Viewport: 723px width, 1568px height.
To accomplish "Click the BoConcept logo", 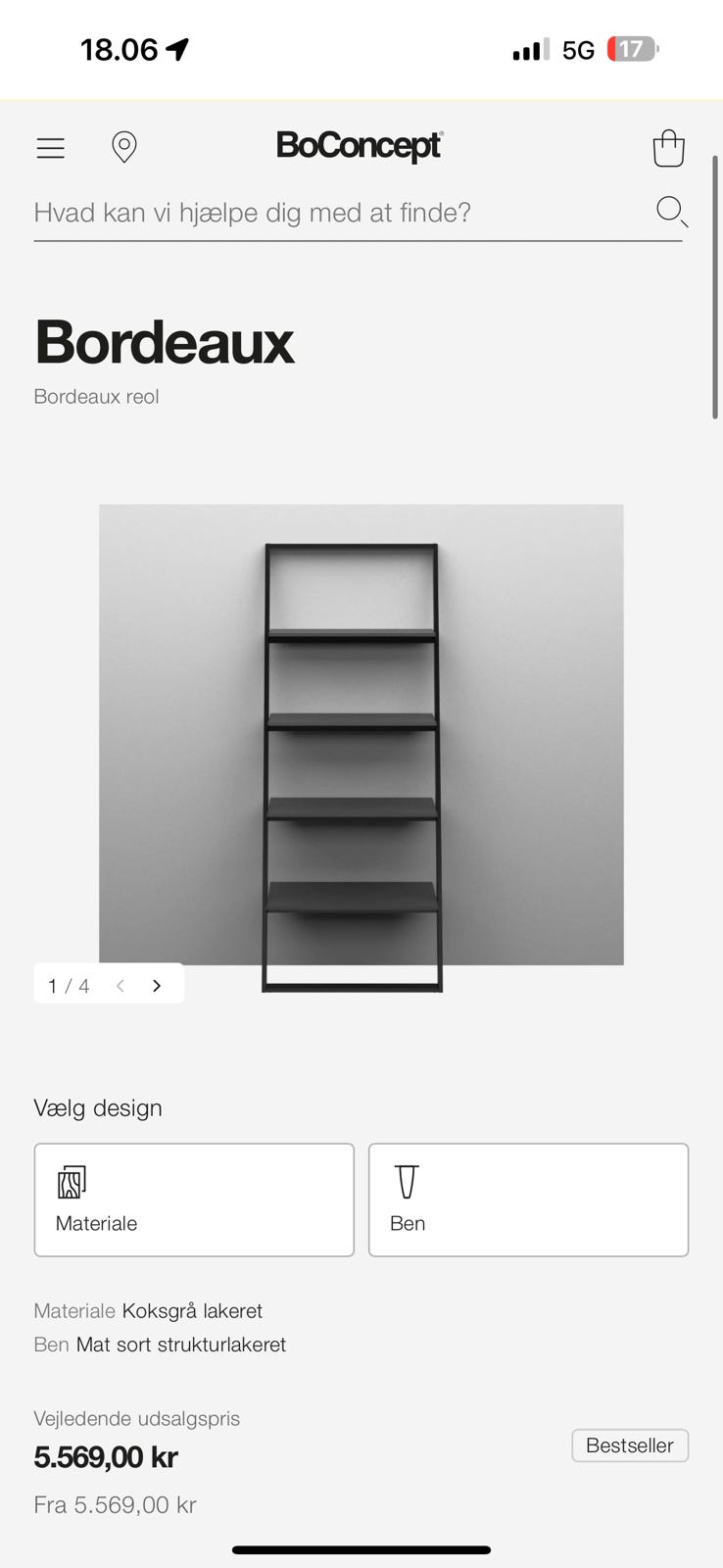I will tap(359, 147).
